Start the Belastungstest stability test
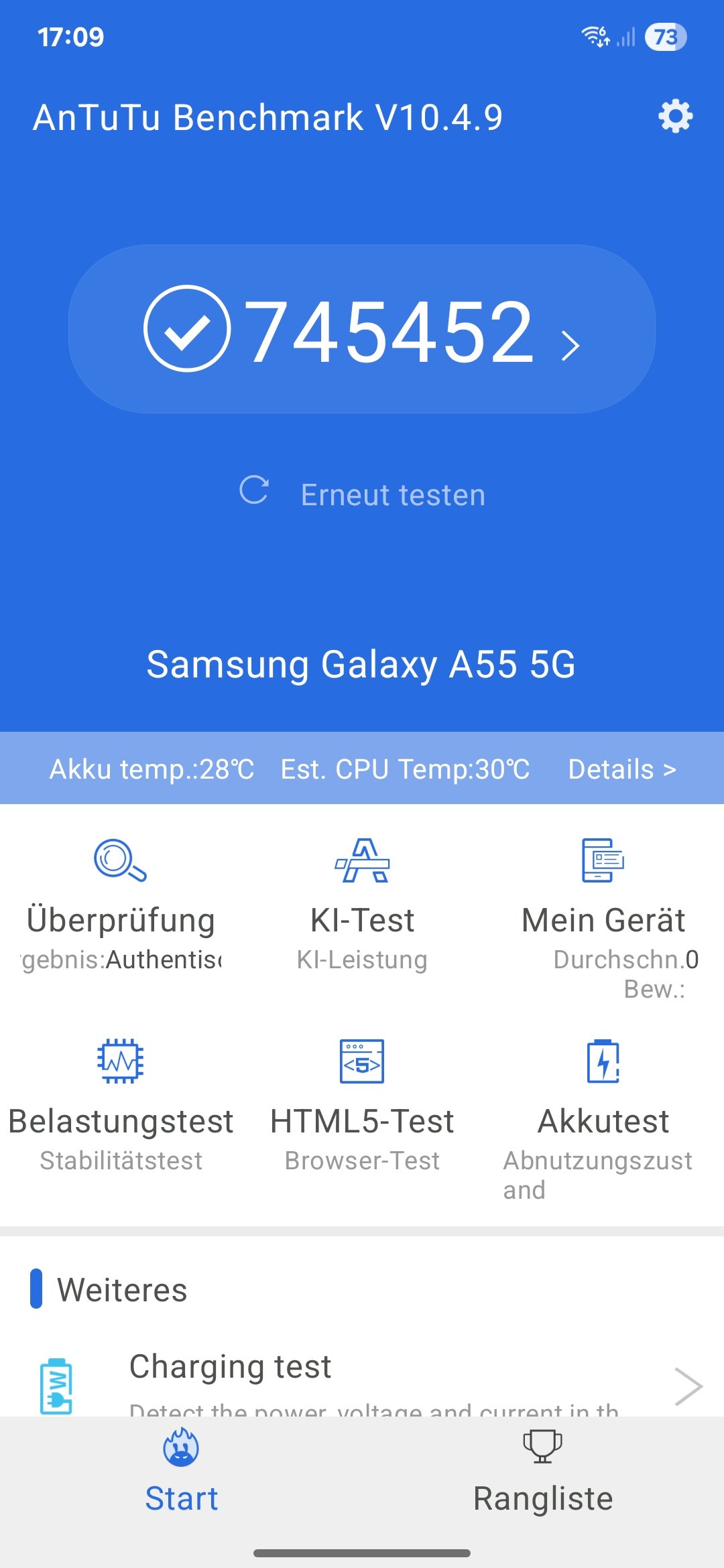This screenshot has width=724, height=1568. tap(121, 1106)
